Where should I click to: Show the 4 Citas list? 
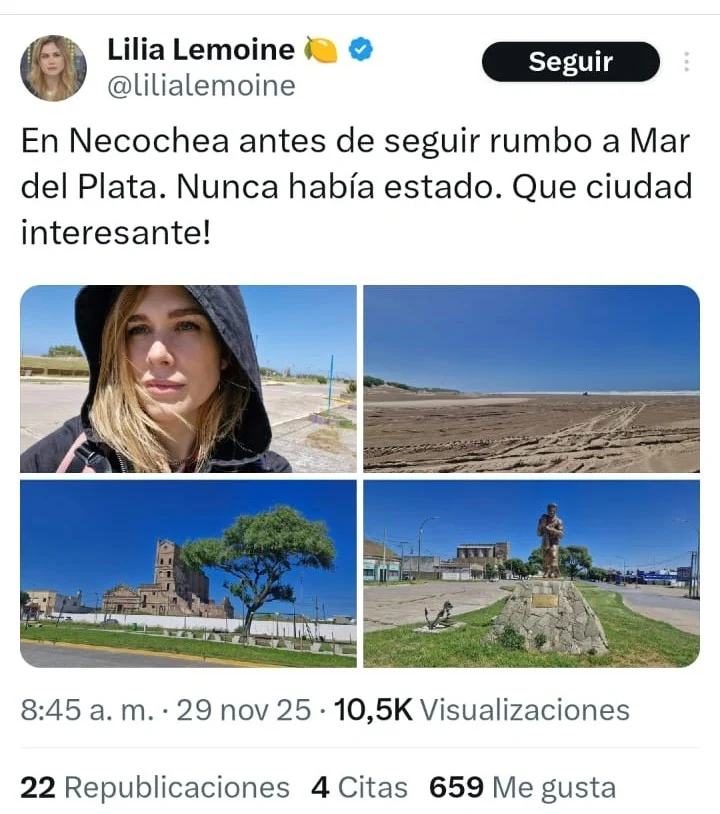pos(359,787)
